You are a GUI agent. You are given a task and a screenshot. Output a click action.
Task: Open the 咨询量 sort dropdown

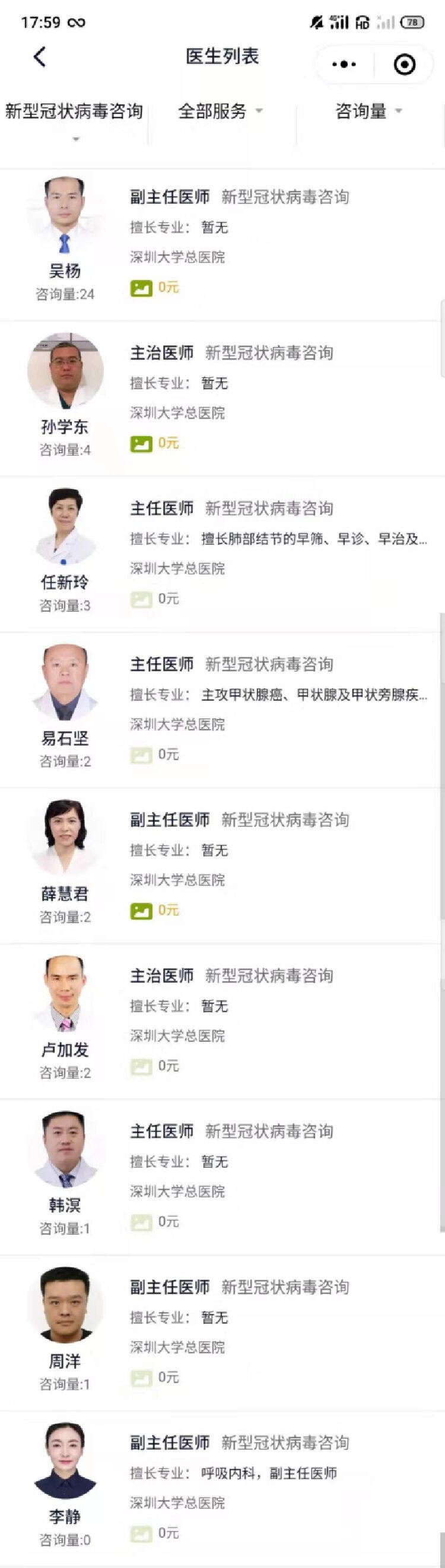tap(369, 112)
